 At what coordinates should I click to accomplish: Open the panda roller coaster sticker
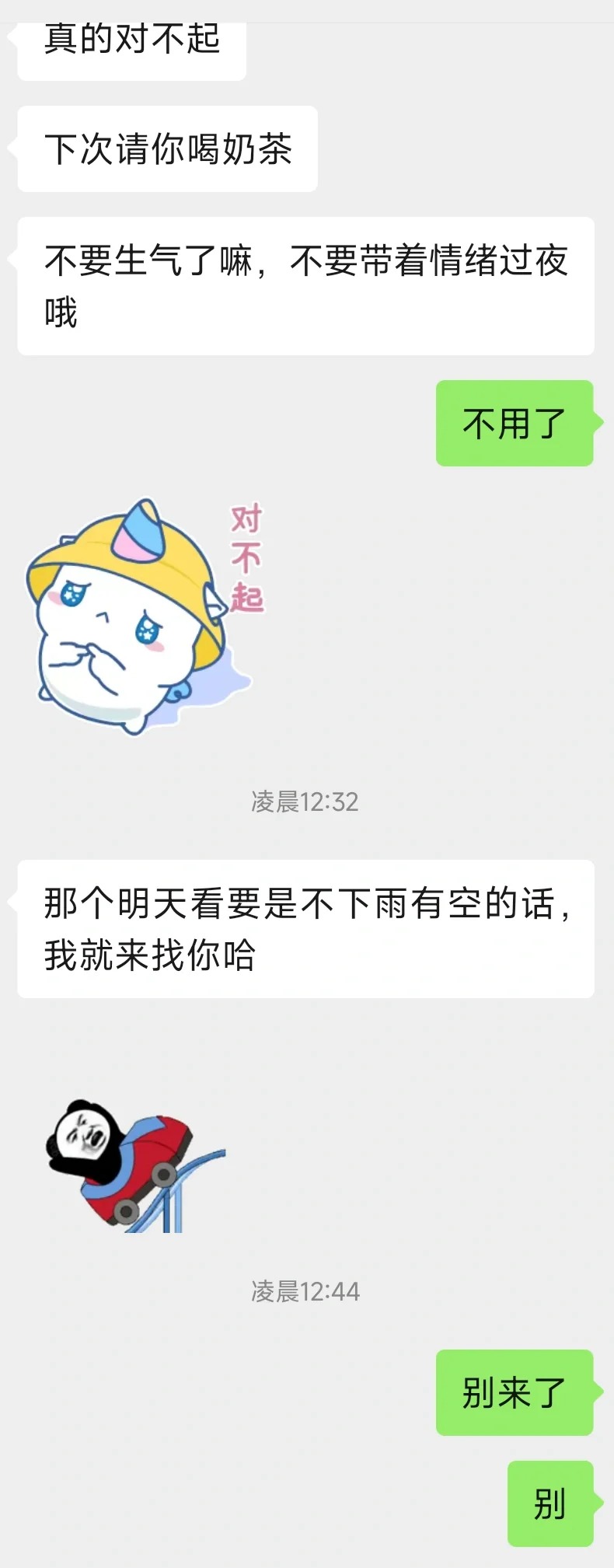click(x=135, y=1165)
